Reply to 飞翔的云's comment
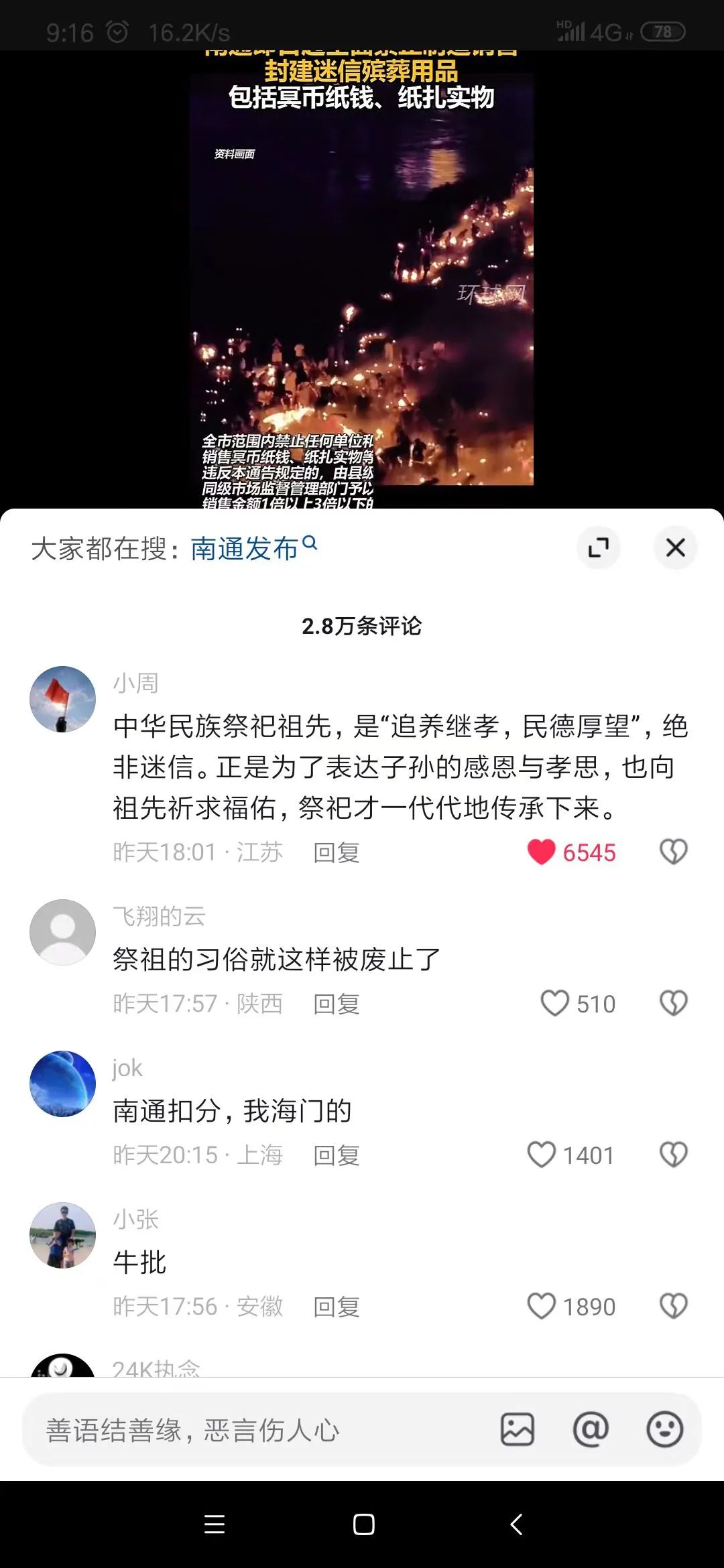Screen dimensions: 724x1568 [337, 1004]
